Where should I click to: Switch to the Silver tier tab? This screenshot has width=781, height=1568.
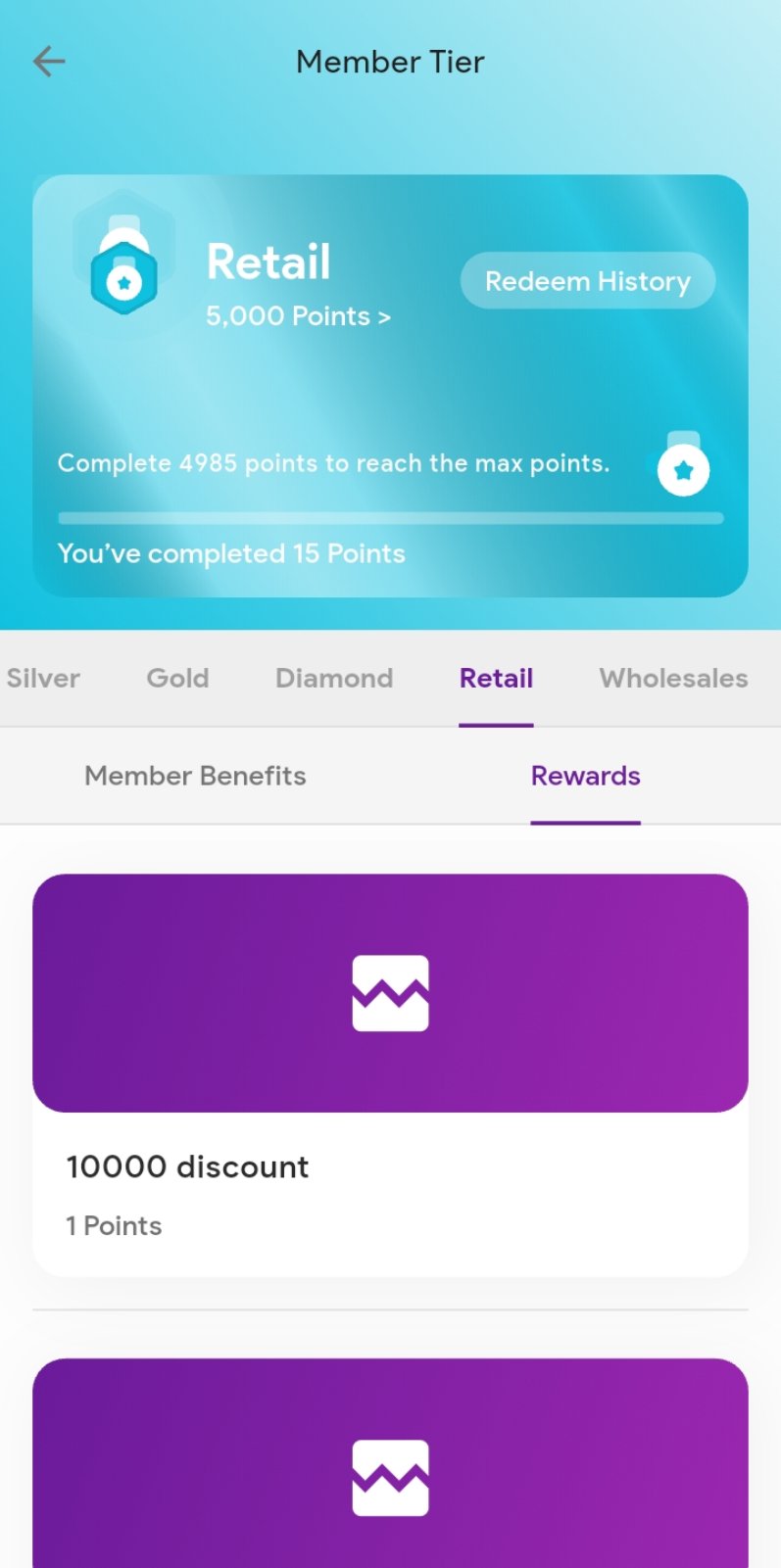point(43,678)
